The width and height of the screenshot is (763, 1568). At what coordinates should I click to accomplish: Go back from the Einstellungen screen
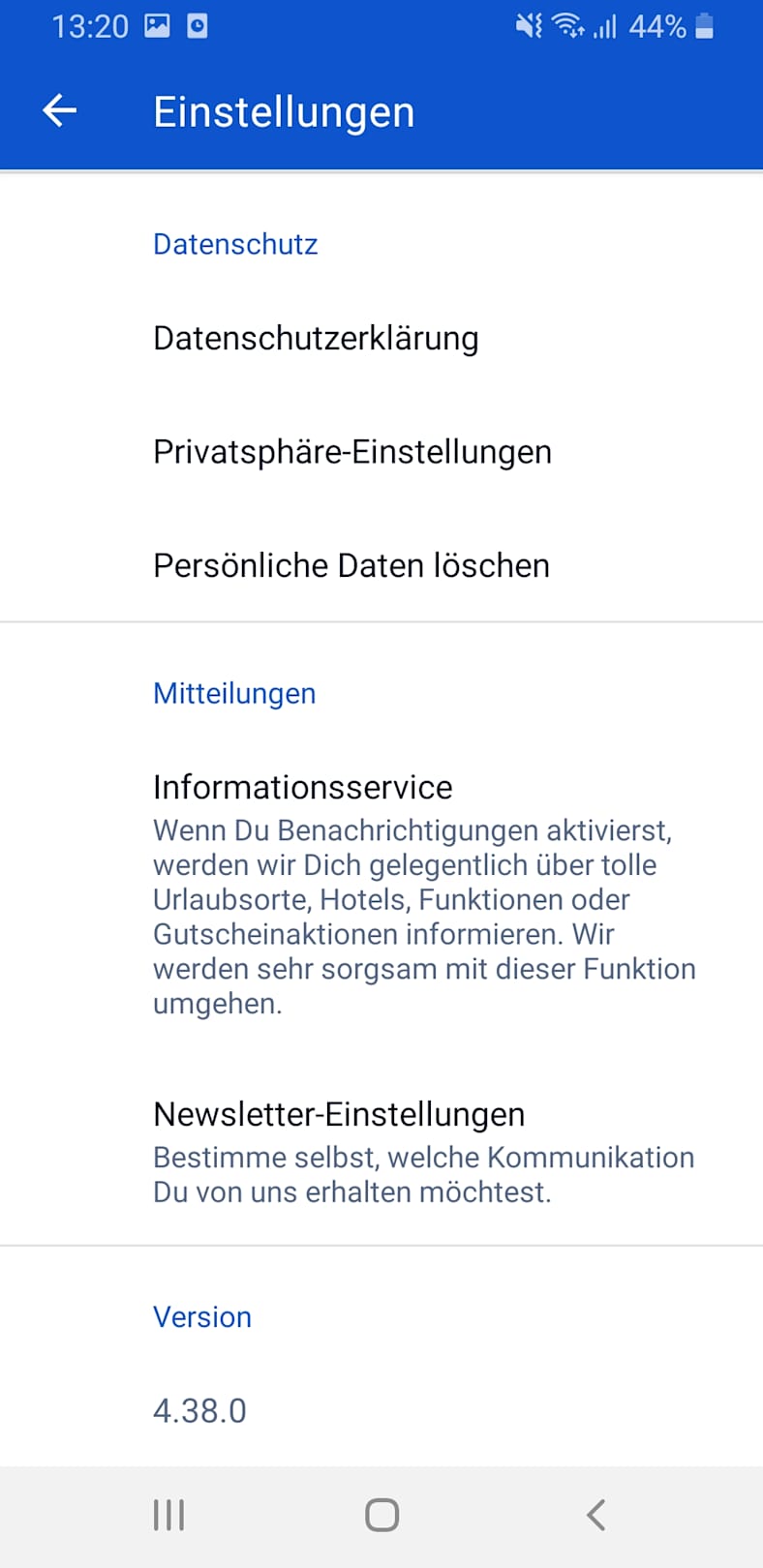coord(60,111)
